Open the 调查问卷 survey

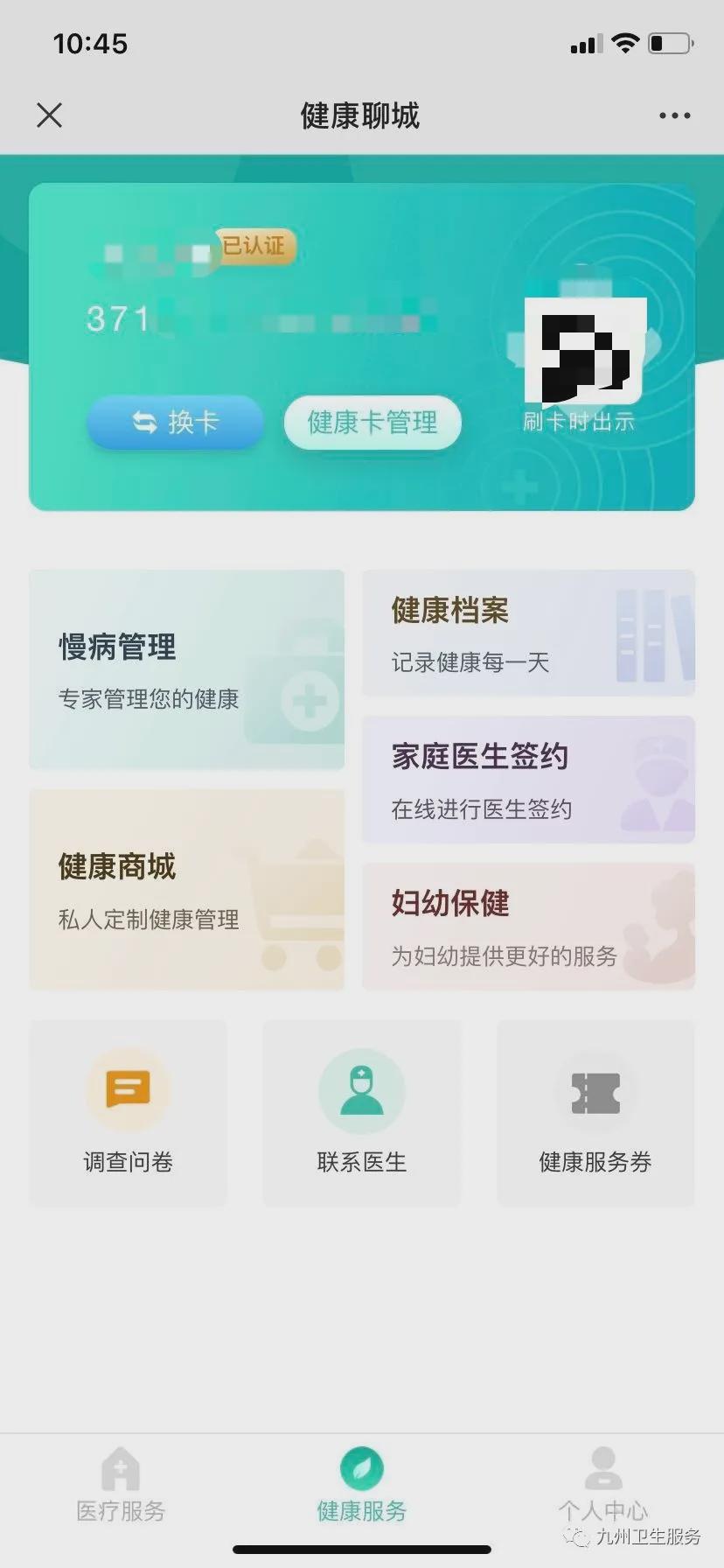(128, 1113)
